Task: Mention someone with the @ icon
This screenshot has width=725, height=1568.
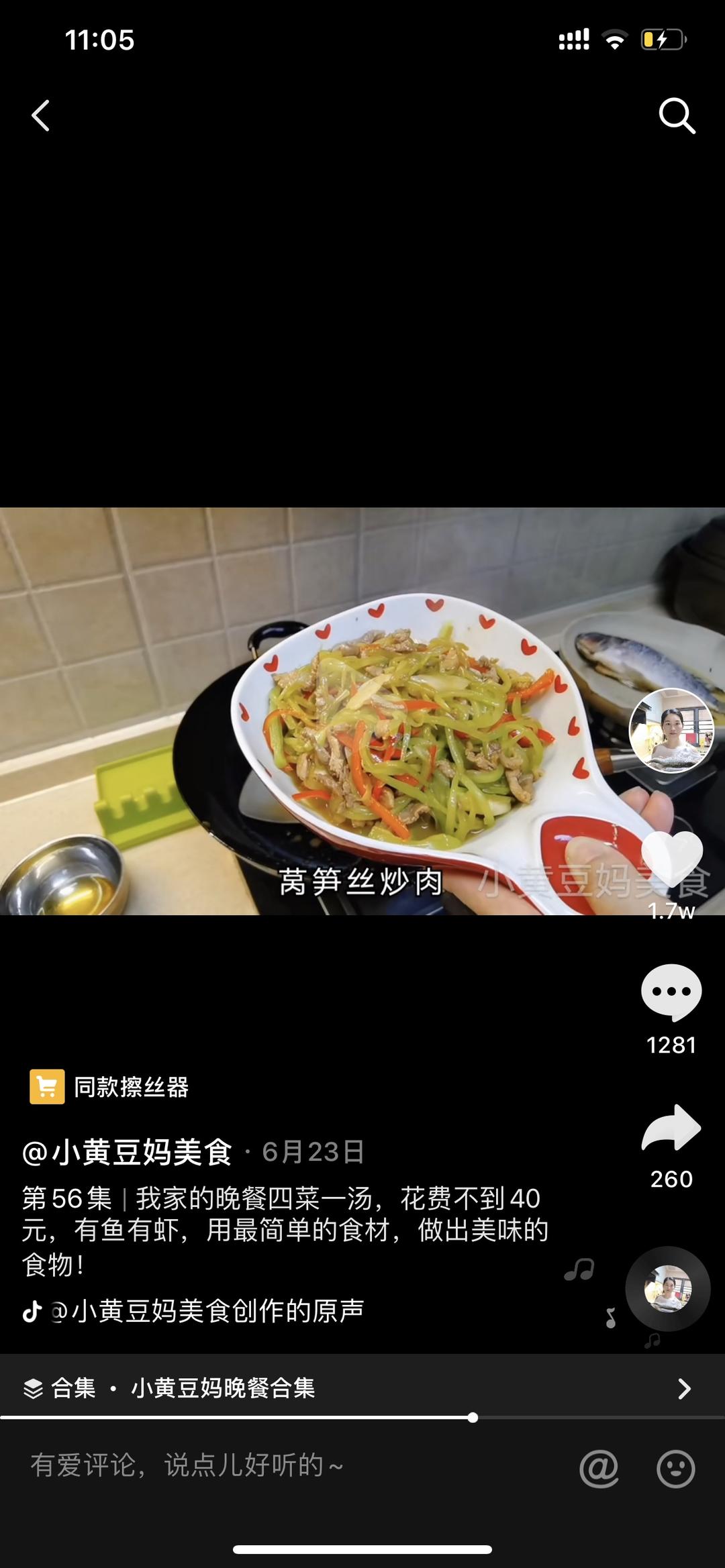Action: point(599,1469)
